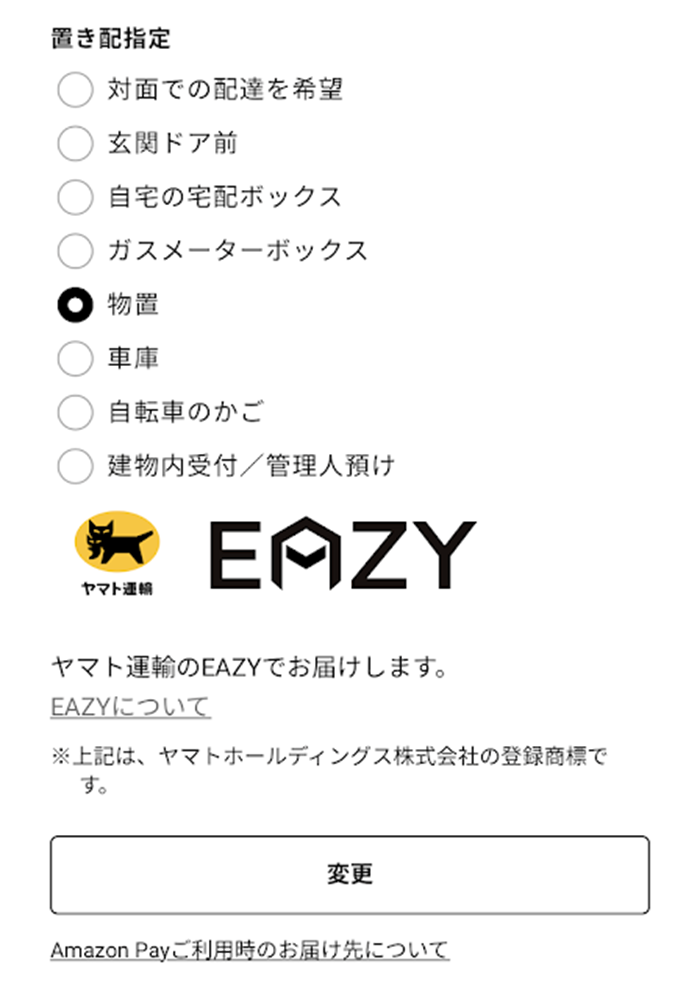
Task: Select 自転車のかご option
Action: coord(75,412)
